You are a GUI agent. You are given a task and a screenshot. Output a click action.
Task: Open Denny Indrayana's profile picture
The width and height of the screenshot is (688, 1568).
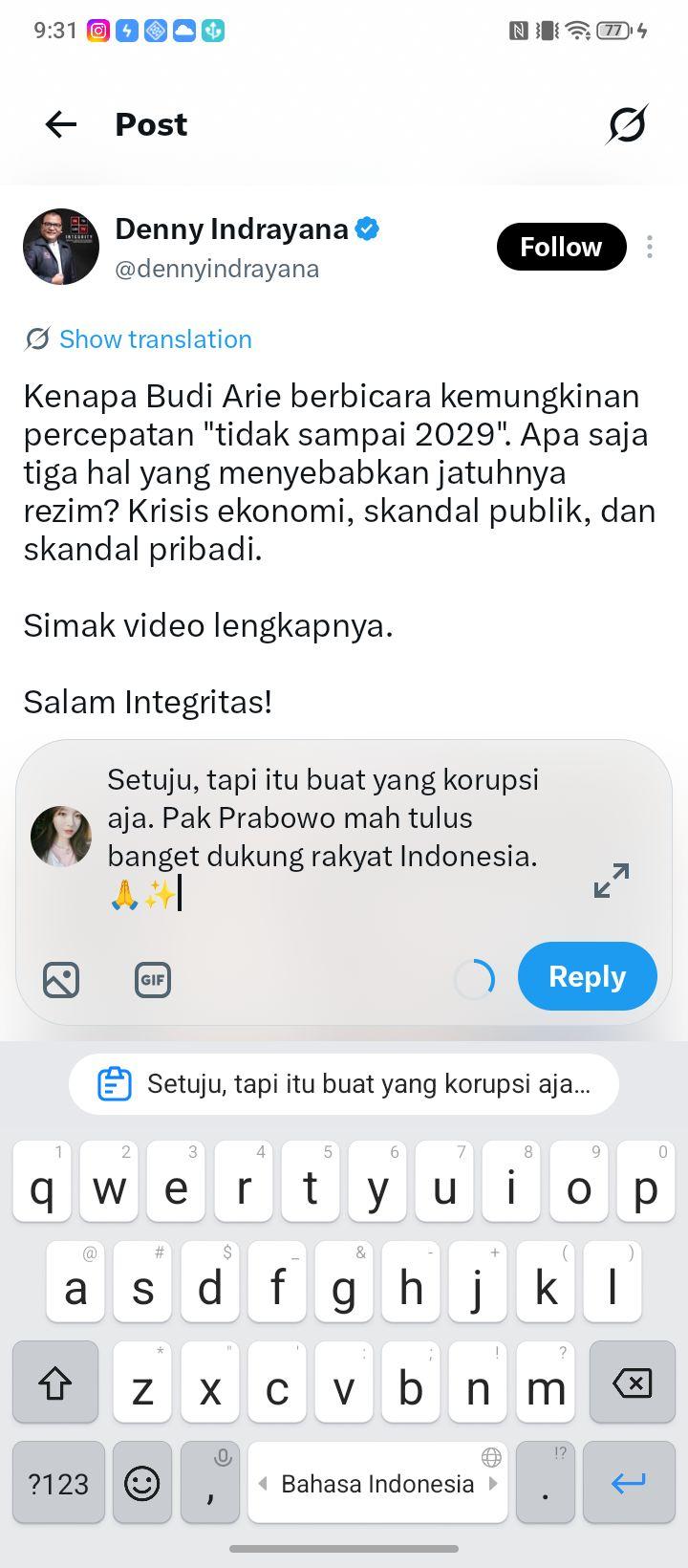61,247
